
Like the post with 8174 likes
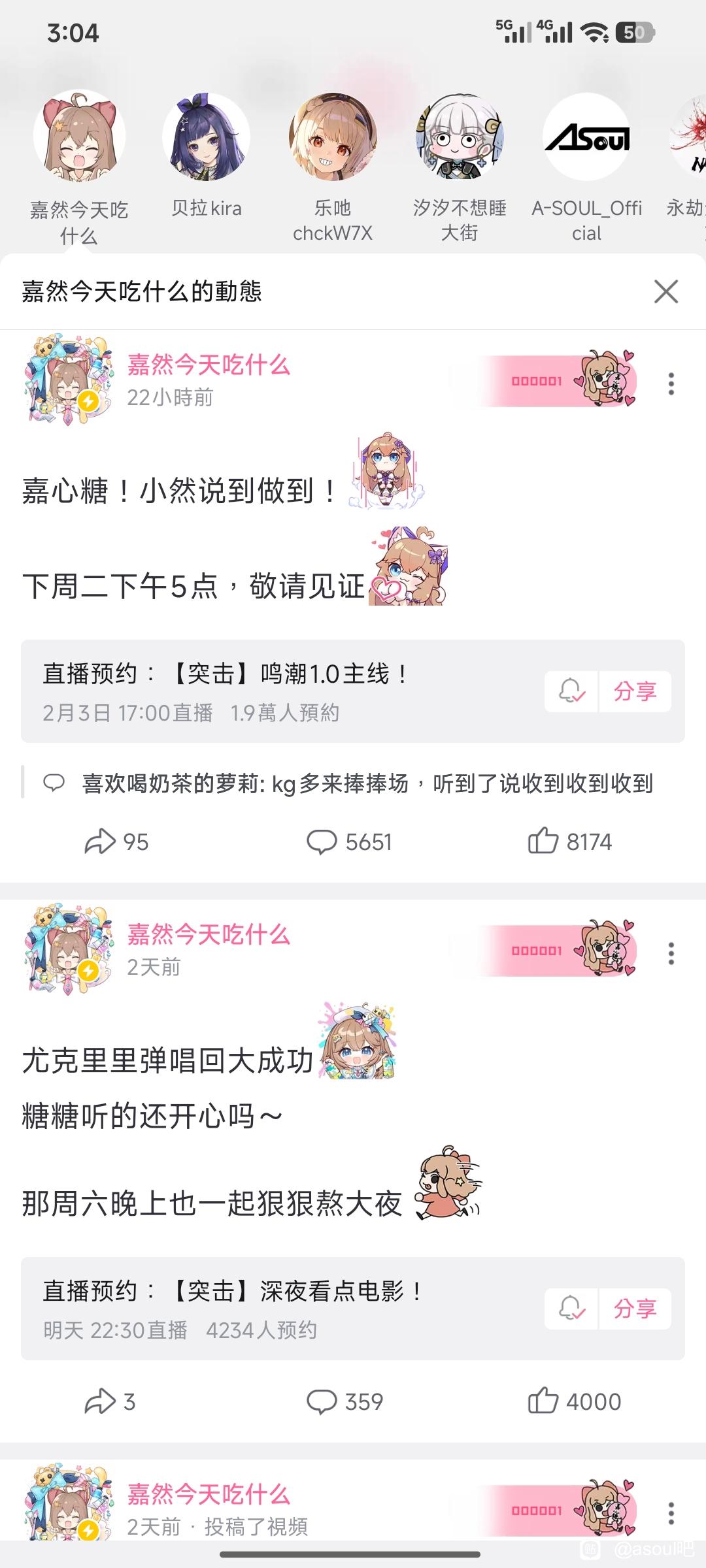click(x=569, y=842)
